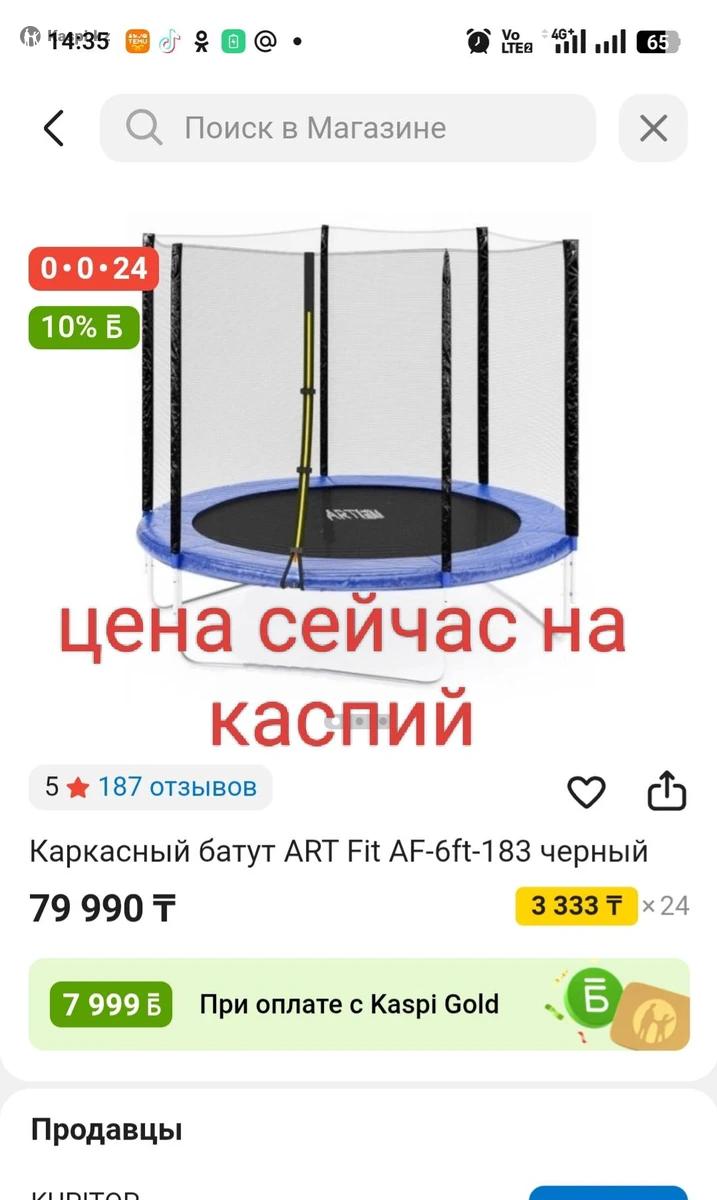This screenshot has height=1200, width=717.
Task: Share this product
Action: [x=667, y=791]
